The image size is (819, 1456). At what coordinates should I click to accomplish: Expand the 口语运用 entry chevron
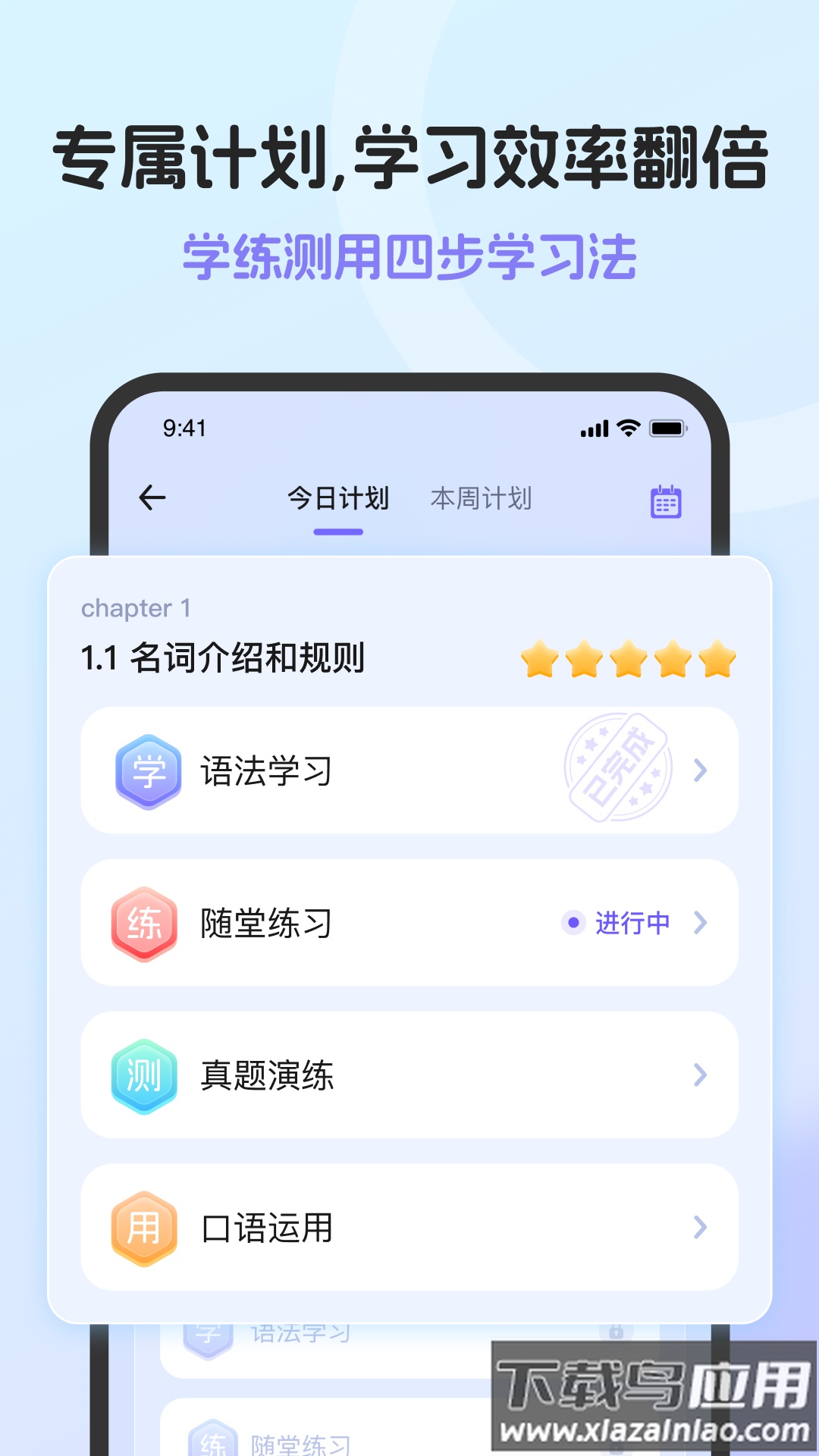click(698, 1228)
